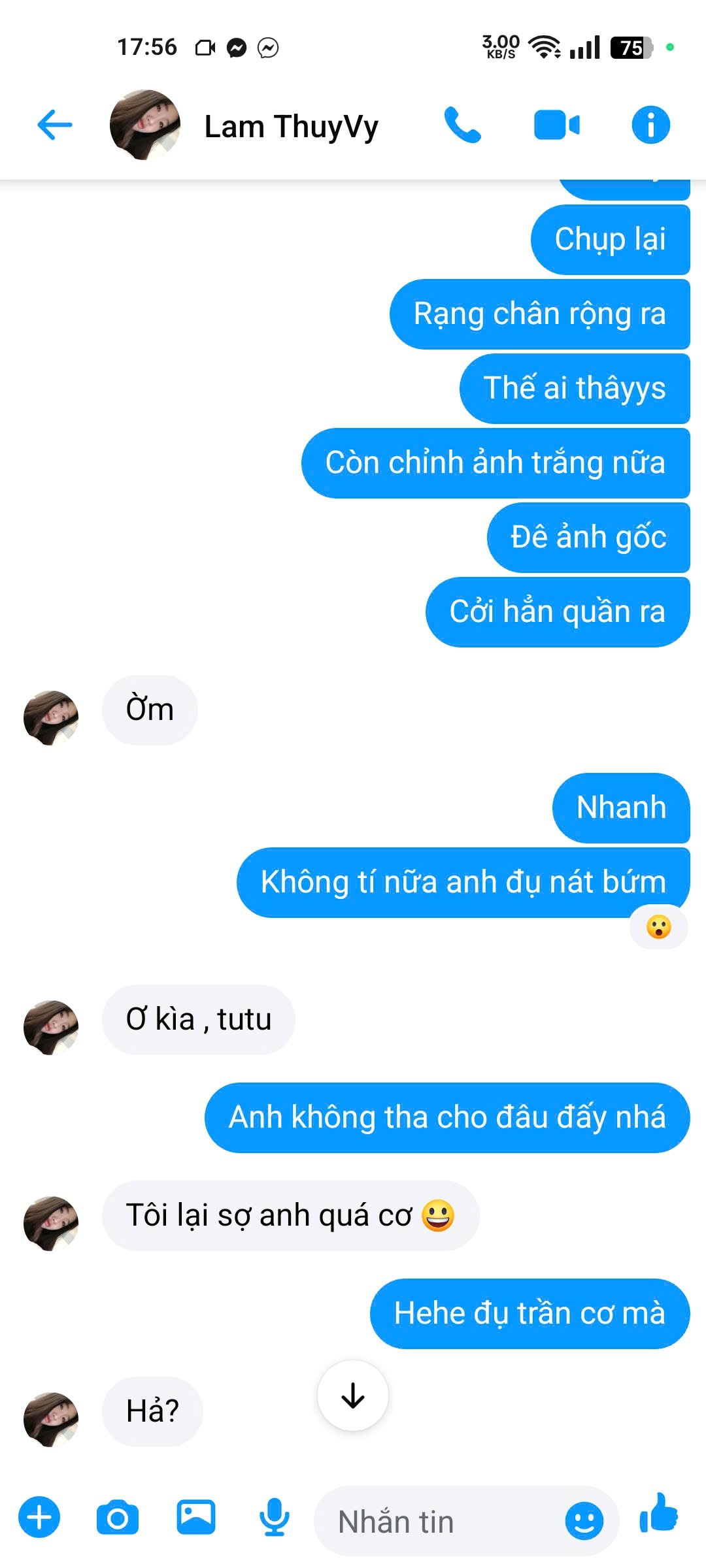
Task: Send a thumbs-up like
Action: point(659,1514)
